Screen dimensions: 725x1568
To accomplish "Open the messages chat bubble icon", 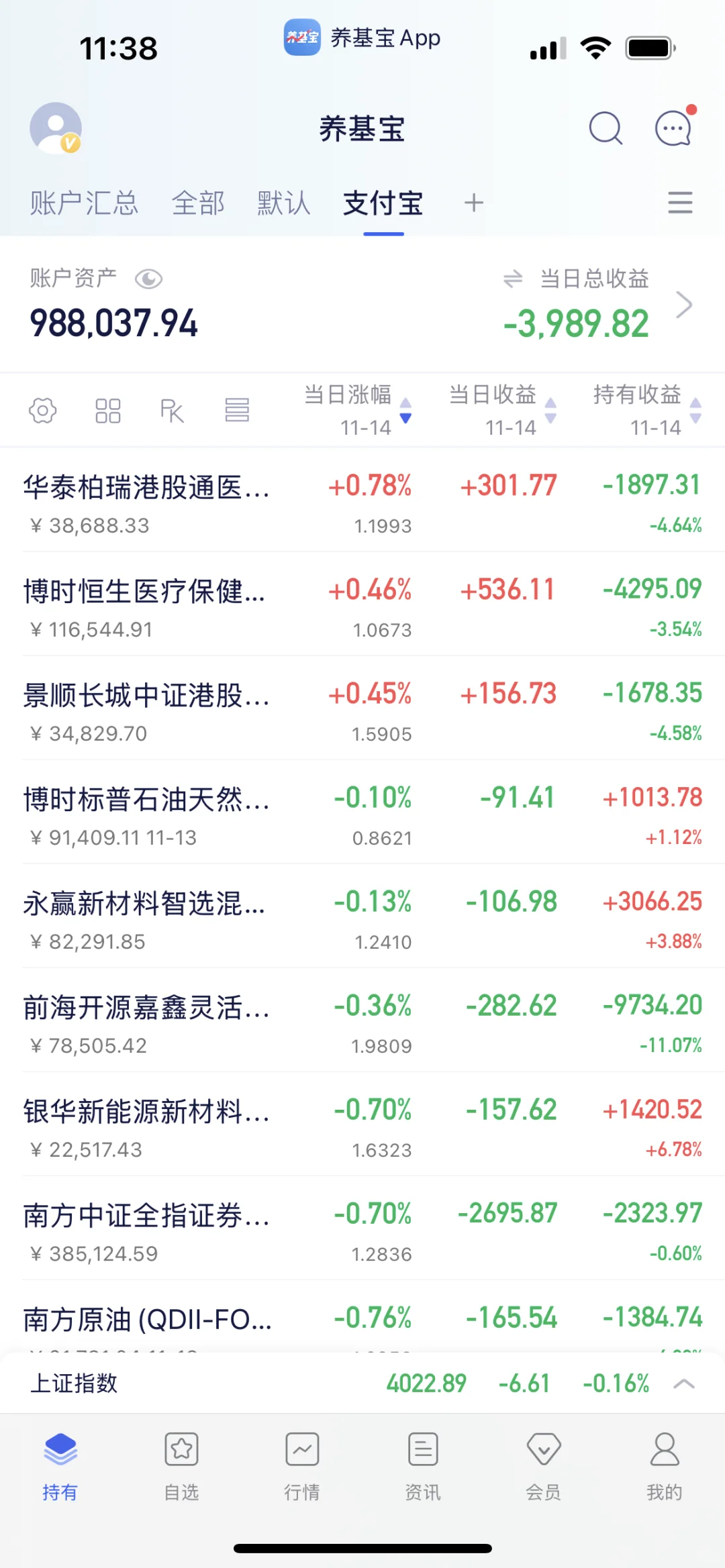I will pyautogui.click(x=673, y=128).
